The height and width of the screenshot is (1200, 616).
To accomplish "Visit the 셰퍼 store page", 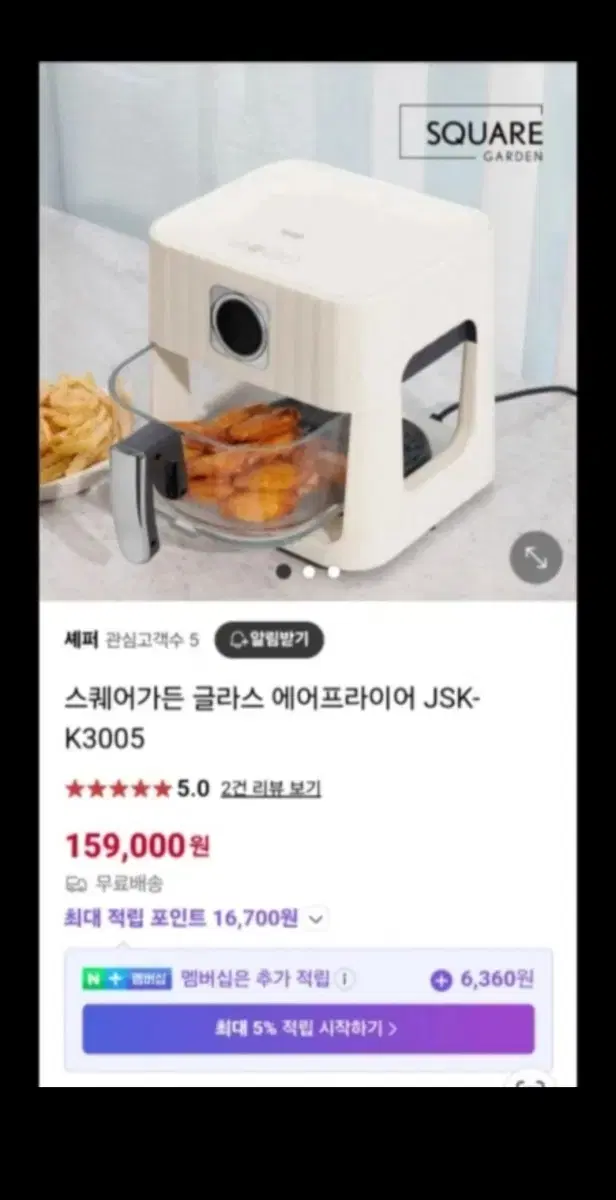I will [82, 640].
